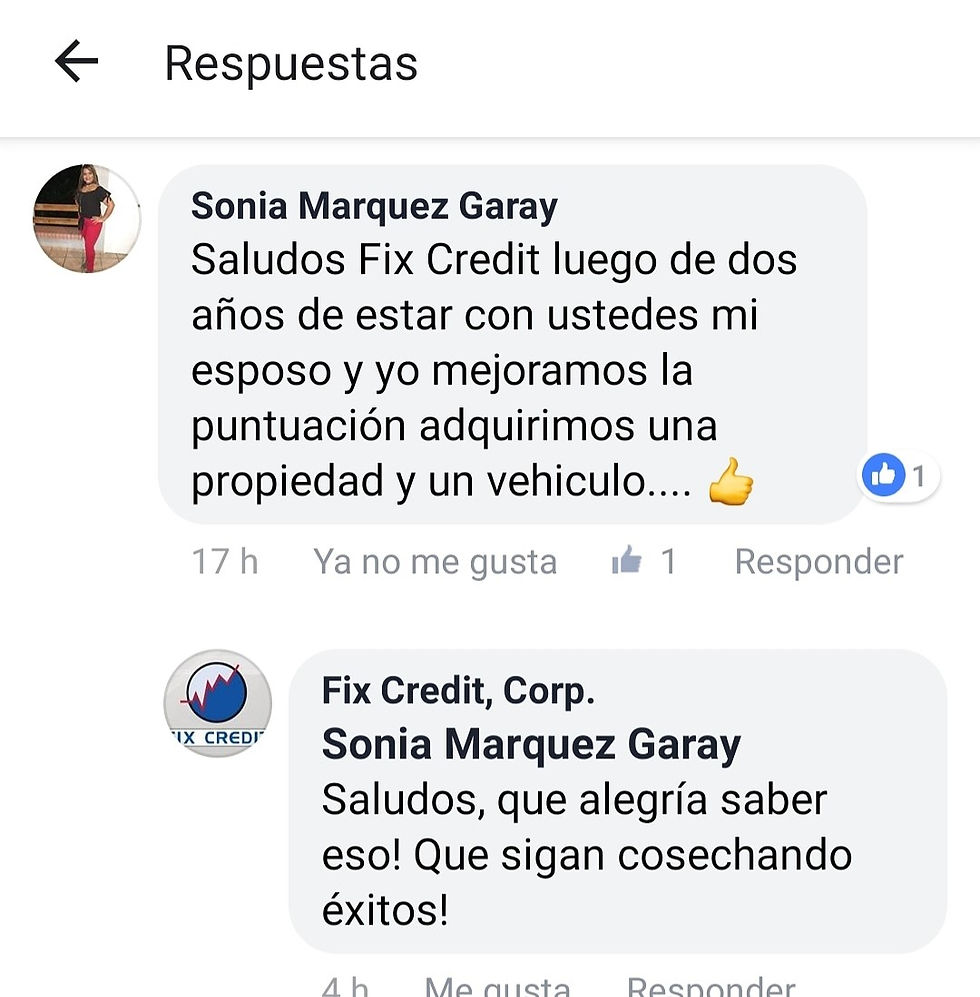
Task: Like the Fix Credit, Corp. reply
Action: click(497, 986)
